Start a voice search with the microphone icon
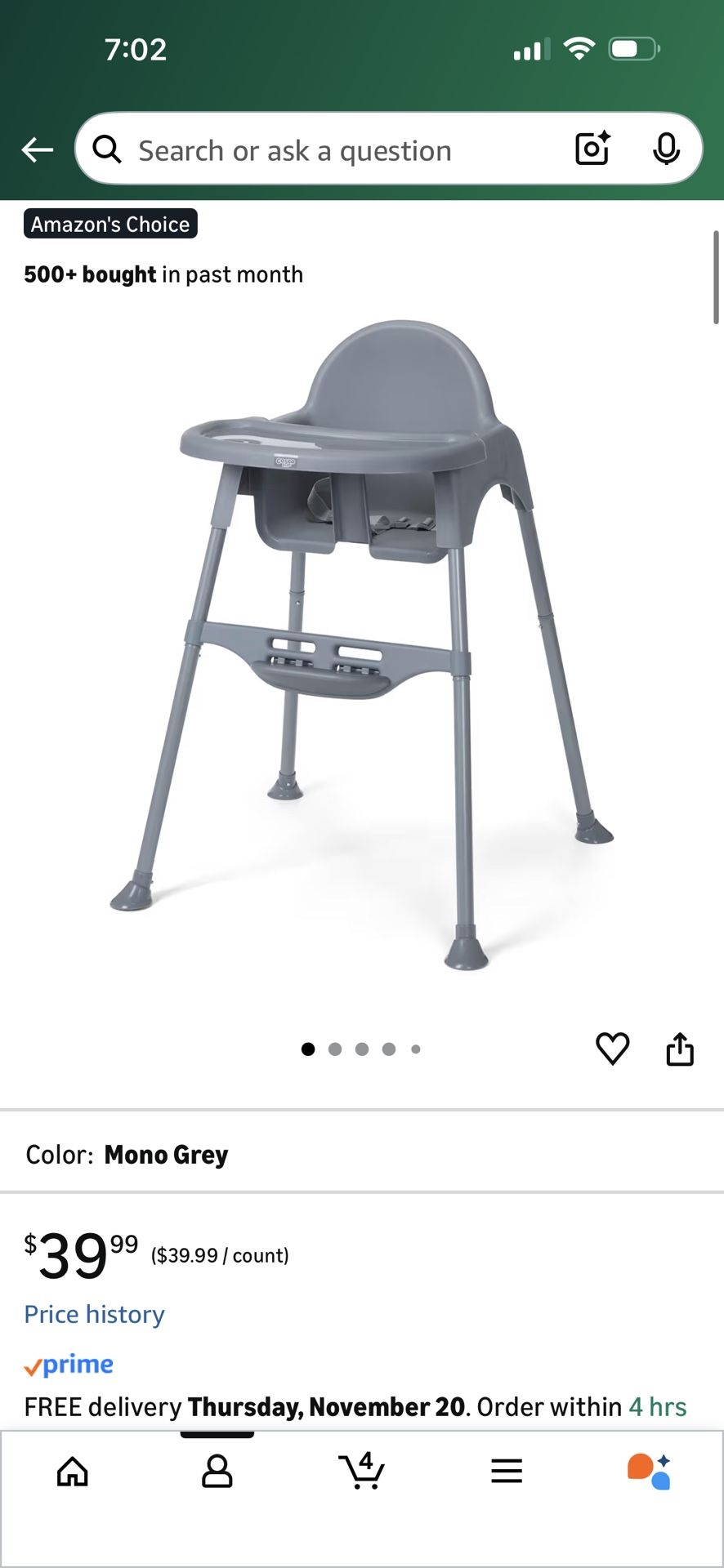Screen dimensions: 724x1568 pyautogui.click(x=667, y=149)
